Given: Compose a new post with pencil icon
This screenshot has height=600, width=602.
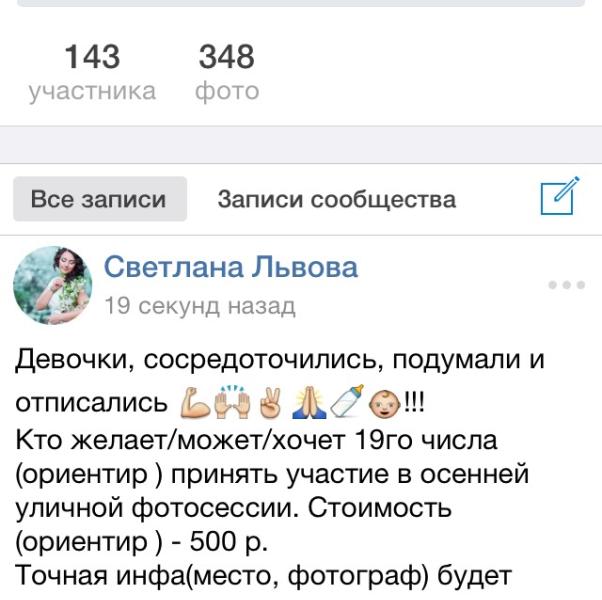Looking at the screenshot, I should click(x=559, y=196).
